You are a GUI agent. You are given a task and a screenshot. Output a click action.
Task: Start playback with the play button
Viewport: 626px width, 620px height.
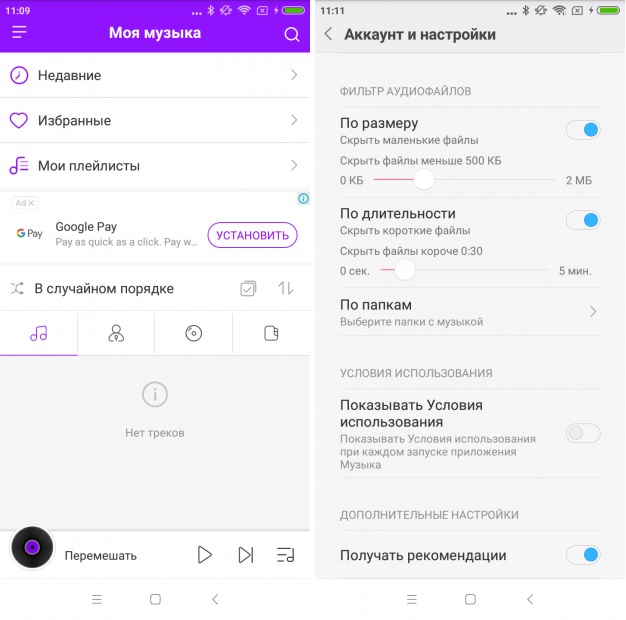pyautogui.click(x=205, y=554)
